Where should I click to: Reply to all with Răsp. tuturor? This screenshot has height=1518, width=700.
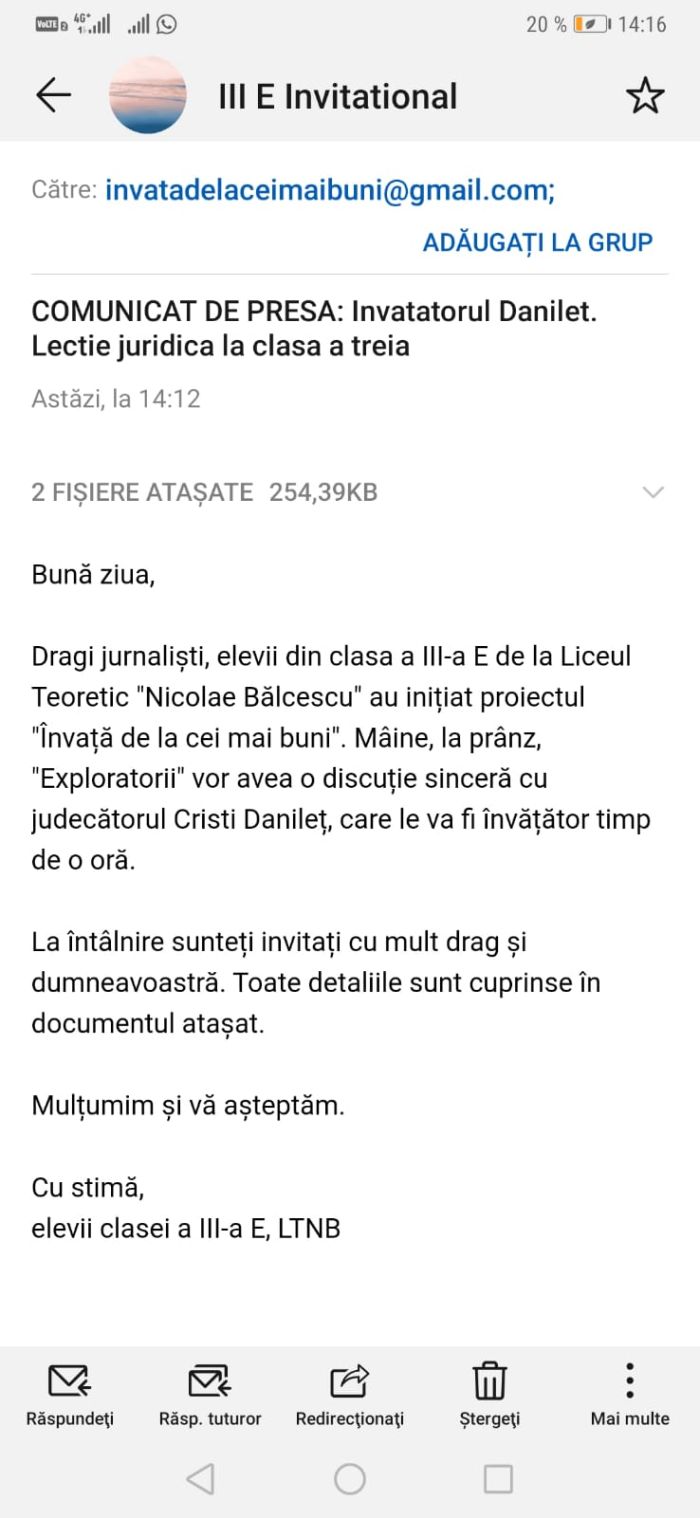(x=210, y=1393)
